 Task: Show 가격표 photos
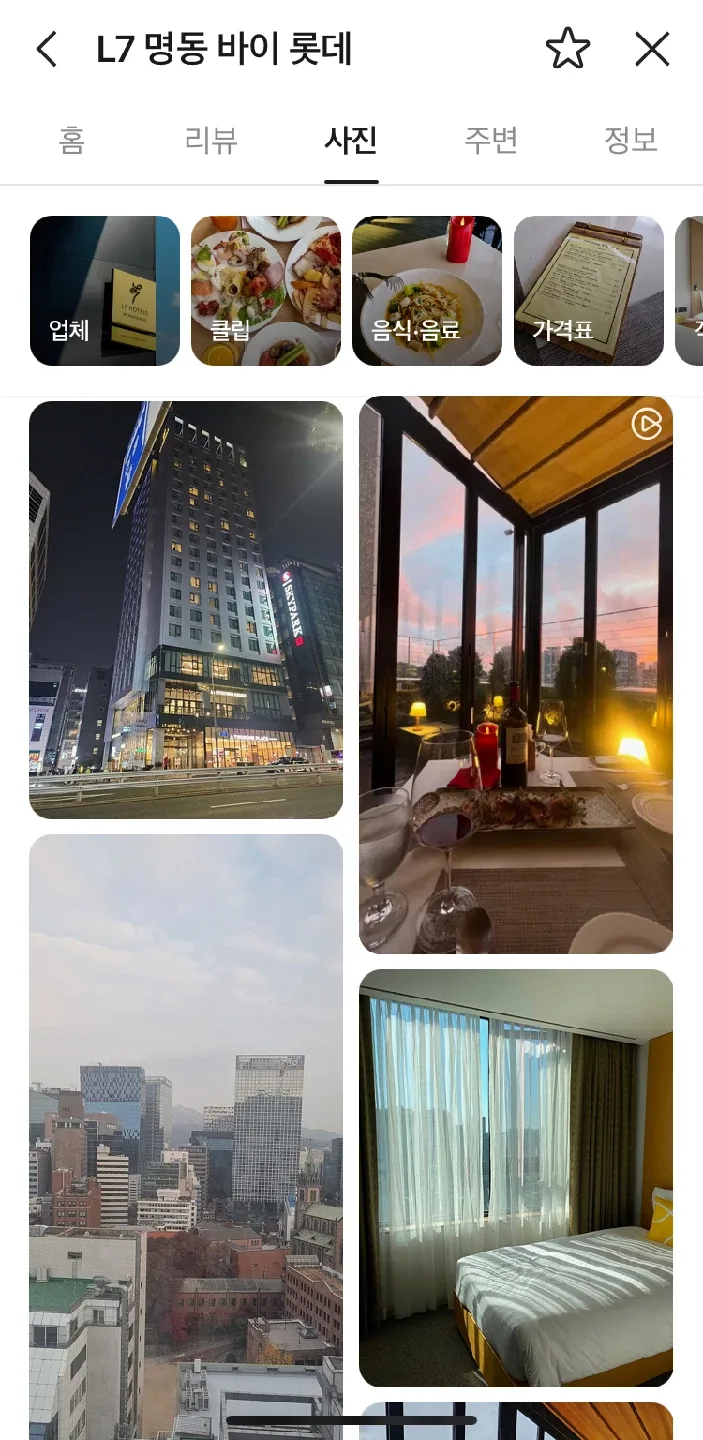(589, 291)
